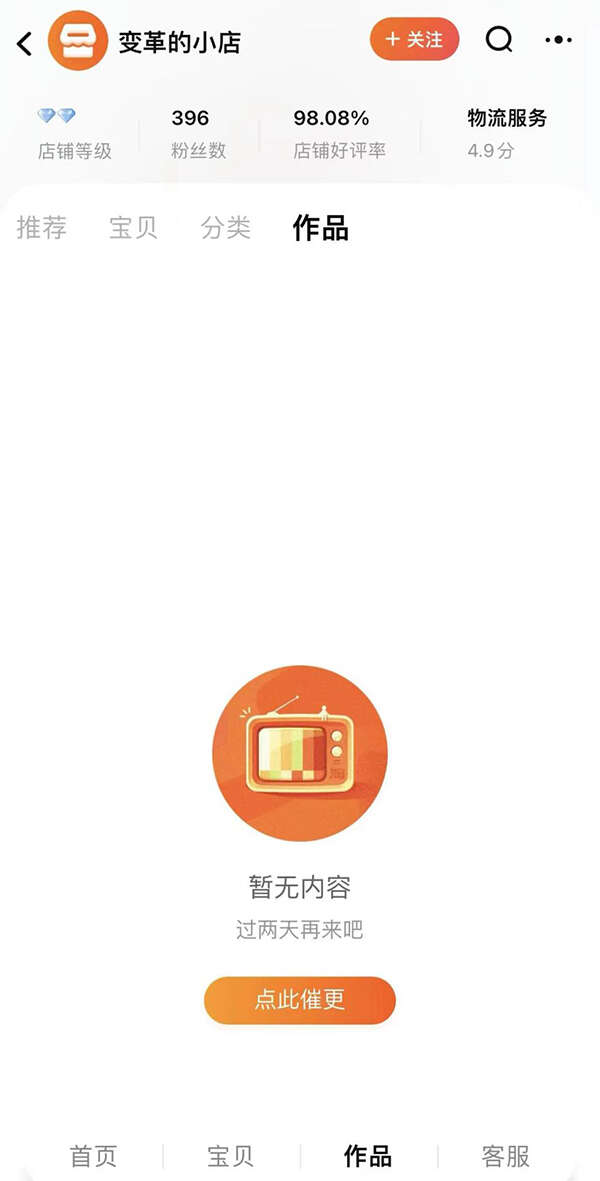Contact 客服 from the bottom bar
The image size is (600, 1181).
pyautogui.click(x=506, y=1156)
